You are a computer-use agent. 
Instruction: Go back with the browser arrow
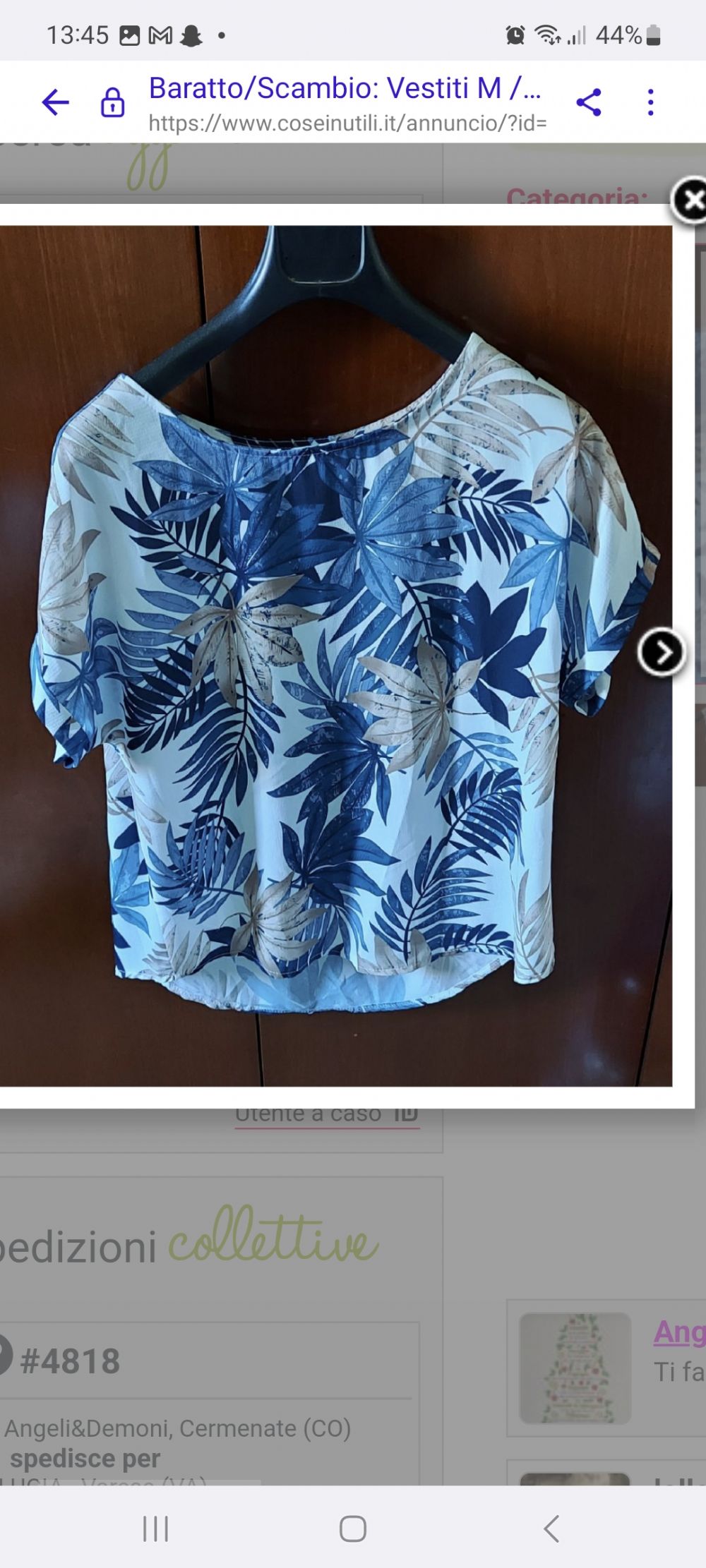point(55,102)
